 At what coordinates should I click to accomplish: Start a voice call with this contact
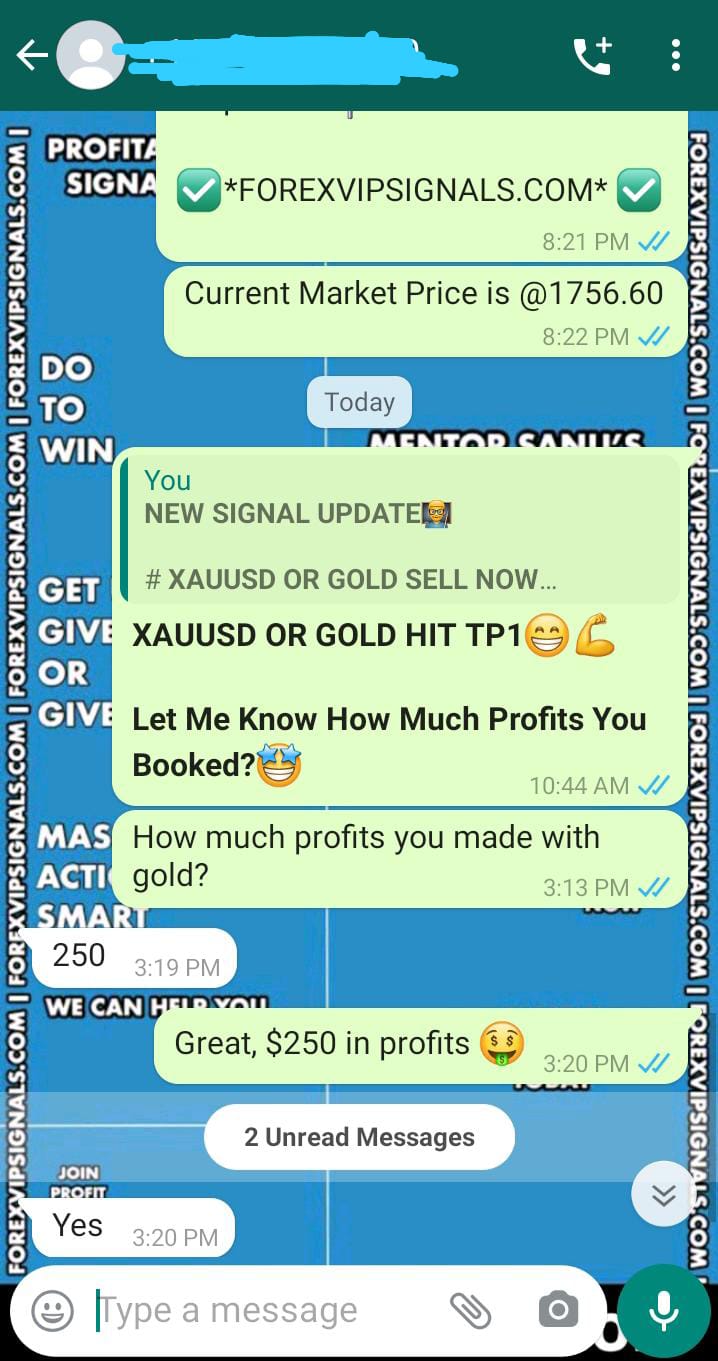point(593,56)
